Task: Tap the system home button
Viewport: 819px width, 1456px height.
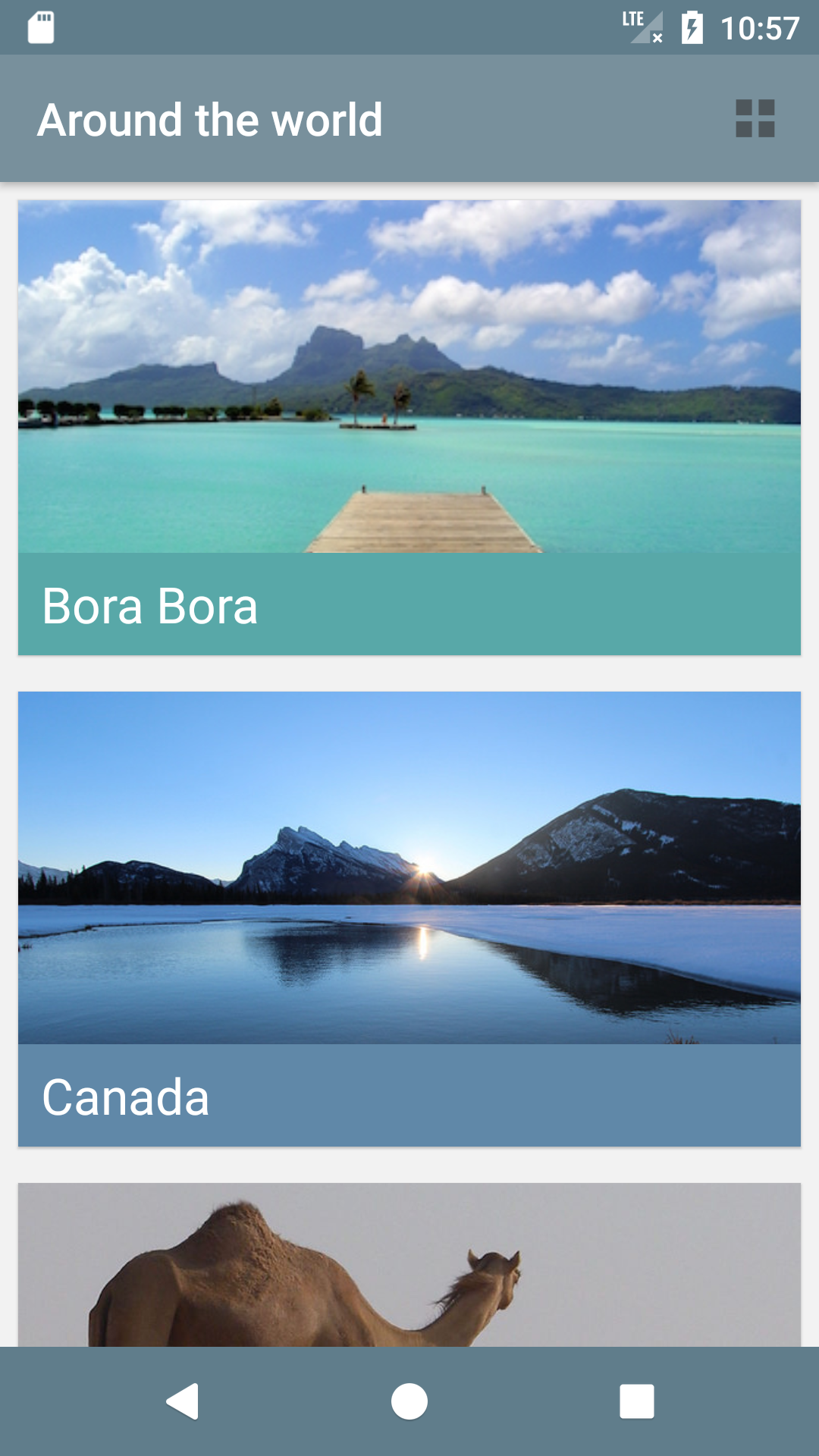Action: pyautogui.click(x=409, y=1401)
